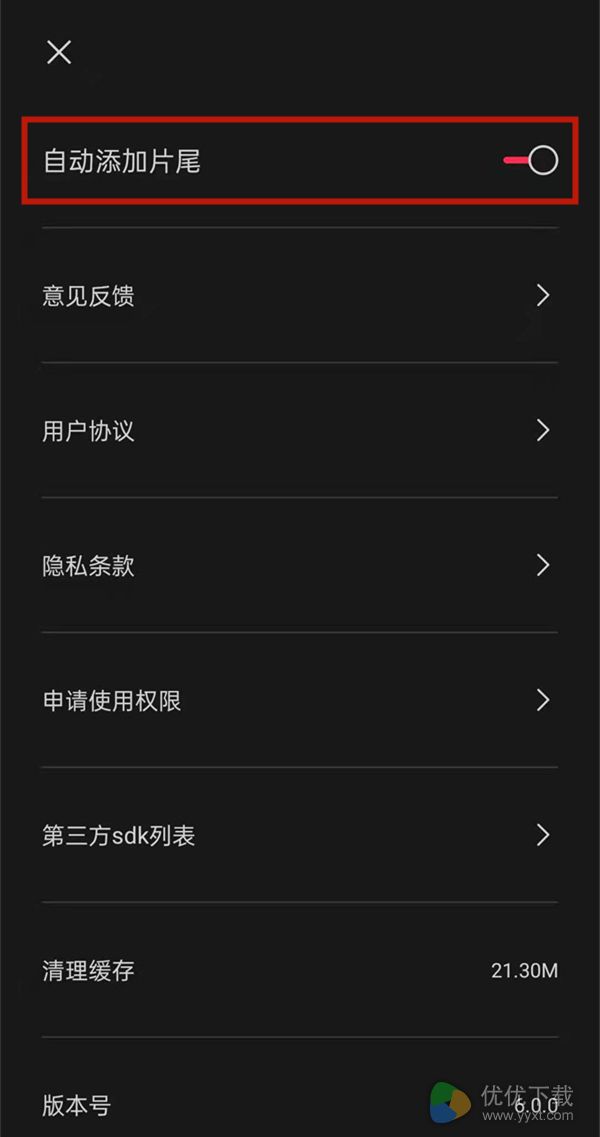The height and width of the screenshot is (1137, 600).
Task: Open 申请使用权限 permissions
Action: point(300,700)
